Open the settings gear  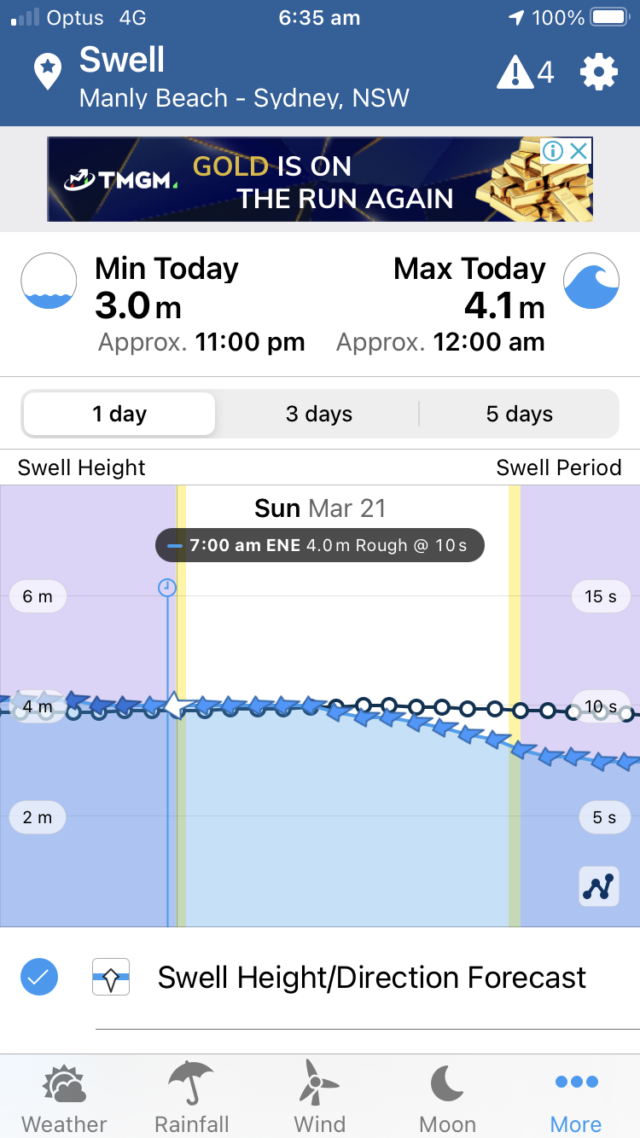(599, 73)
